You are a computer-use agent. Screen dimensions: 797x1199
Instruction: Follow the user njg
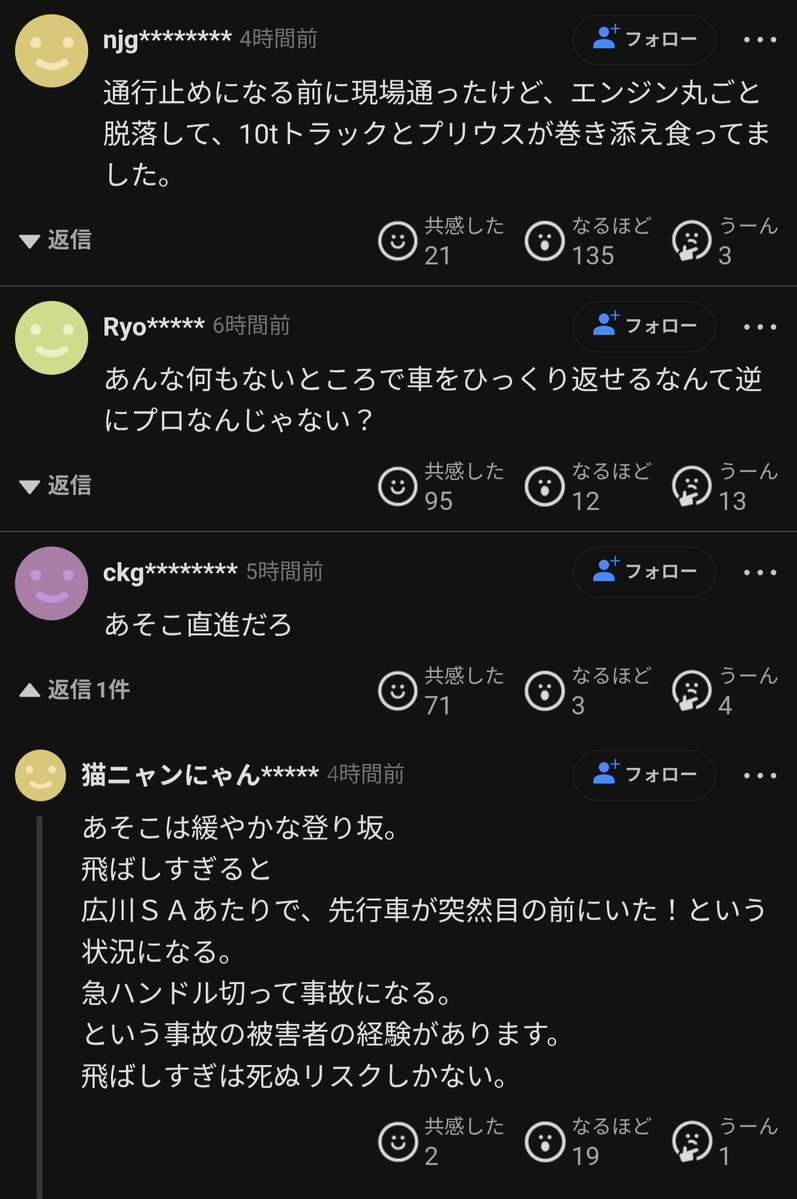pyautogui.click(x=643, y=40)
